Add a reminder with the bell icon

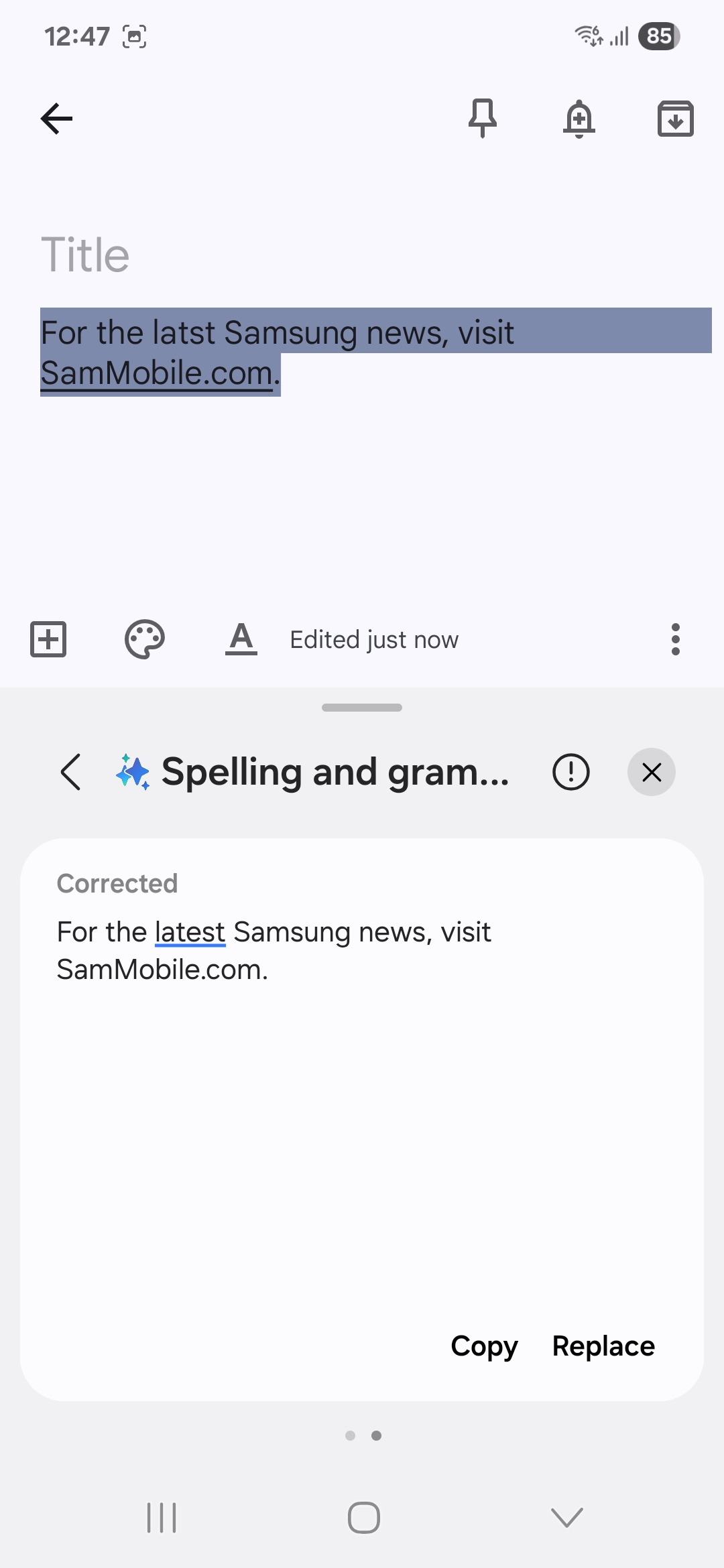click(579, 119)
